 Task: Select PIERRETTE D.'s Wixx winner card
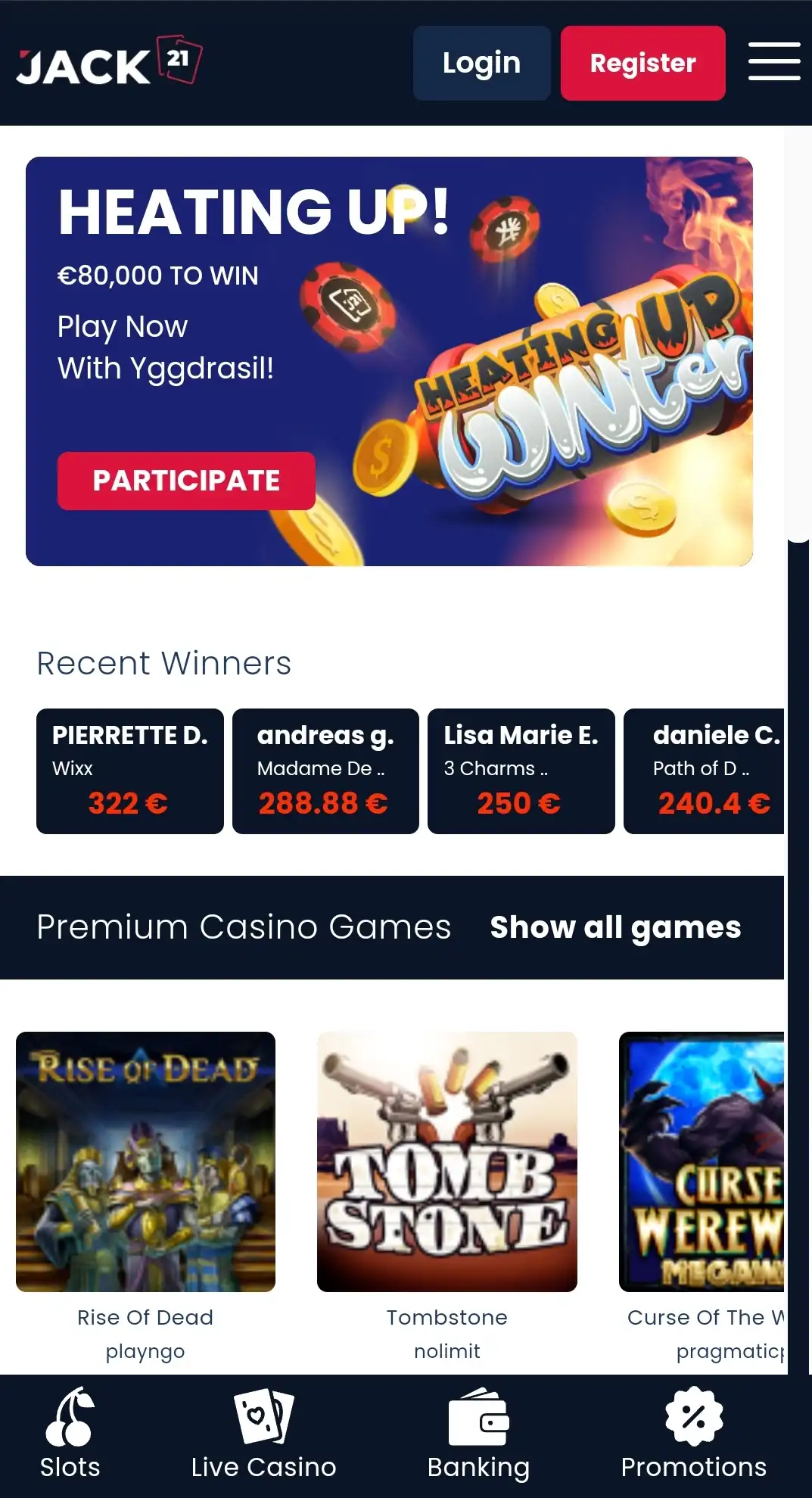130,771
